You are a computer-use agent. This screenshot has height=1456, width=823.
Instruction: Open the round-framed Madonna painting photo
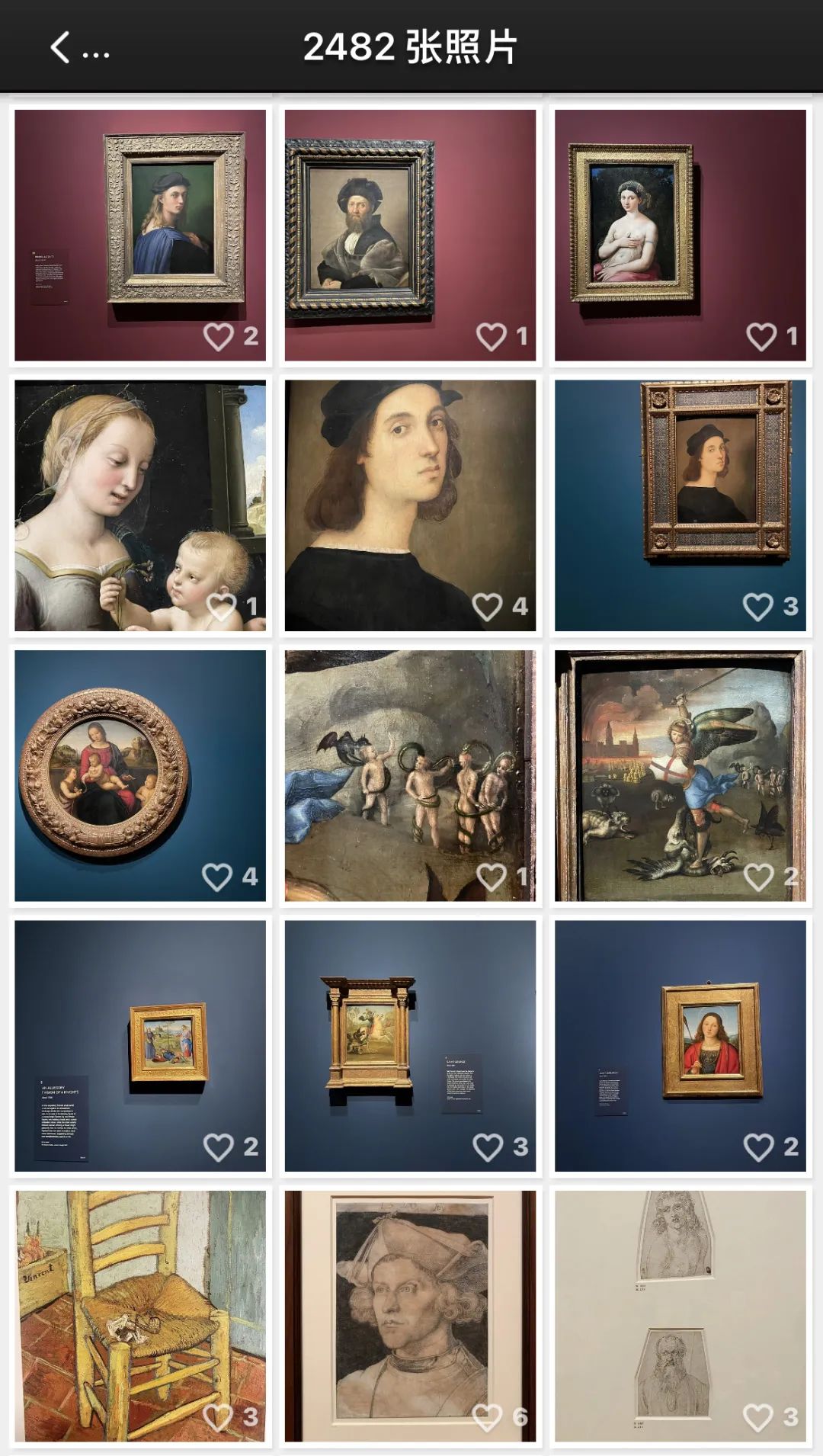tap(140, 770)
